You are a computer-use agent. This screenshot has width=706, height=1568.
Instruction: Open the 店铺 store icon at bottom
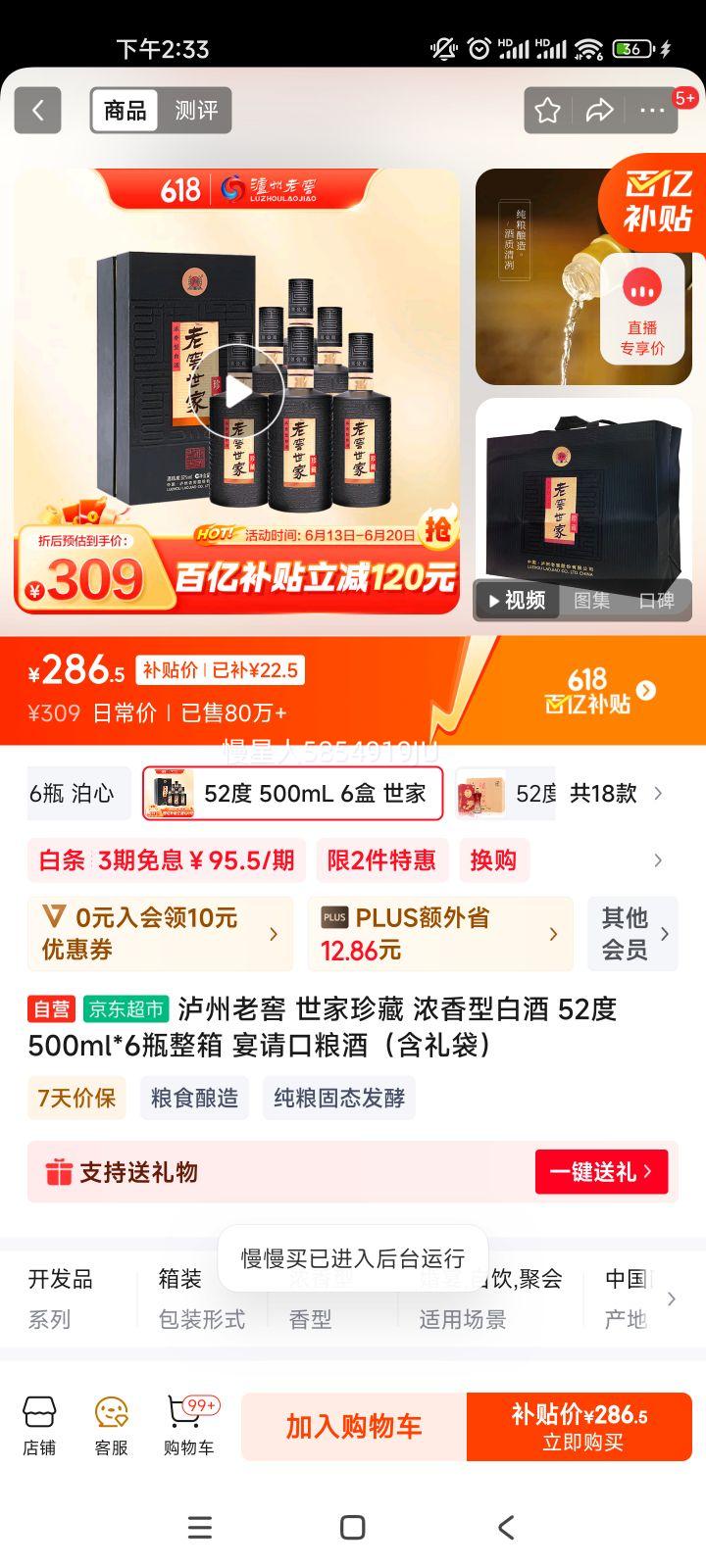(39, 1426)
